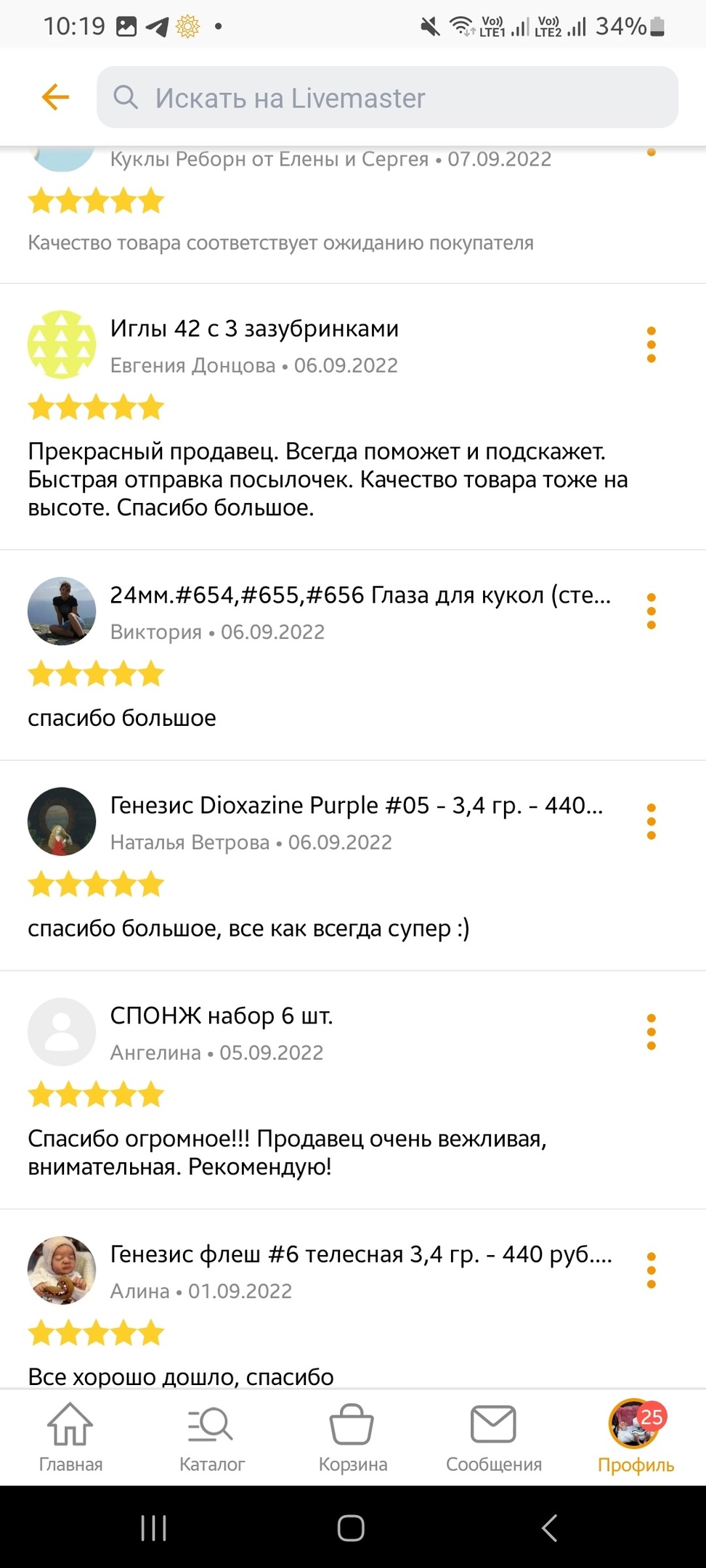The height and width of the screenshot is (1568, 706).
Task: Open options for Алина's review
Action: point(651,1270)
